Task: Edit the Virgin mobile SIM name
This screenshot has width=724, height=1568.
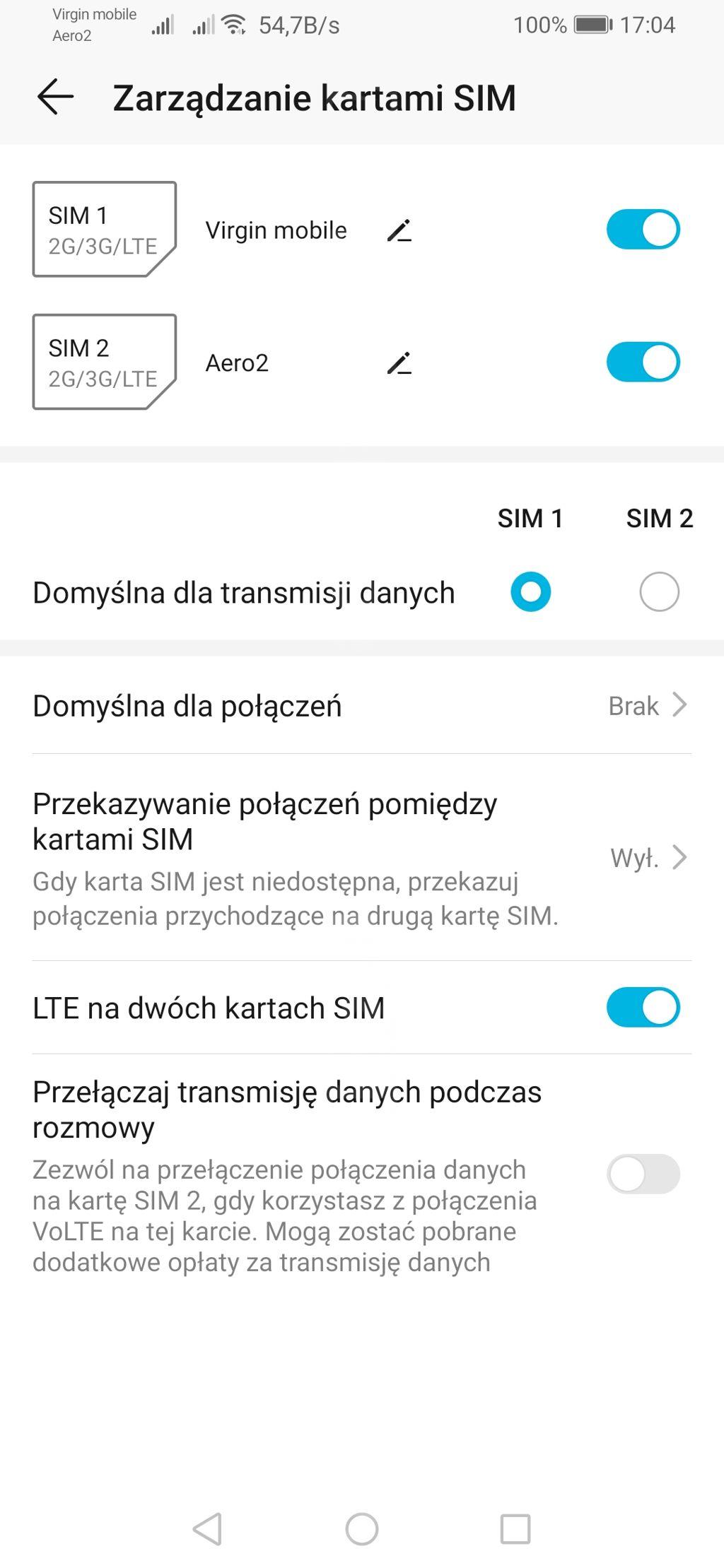Action: coord(399,230)
